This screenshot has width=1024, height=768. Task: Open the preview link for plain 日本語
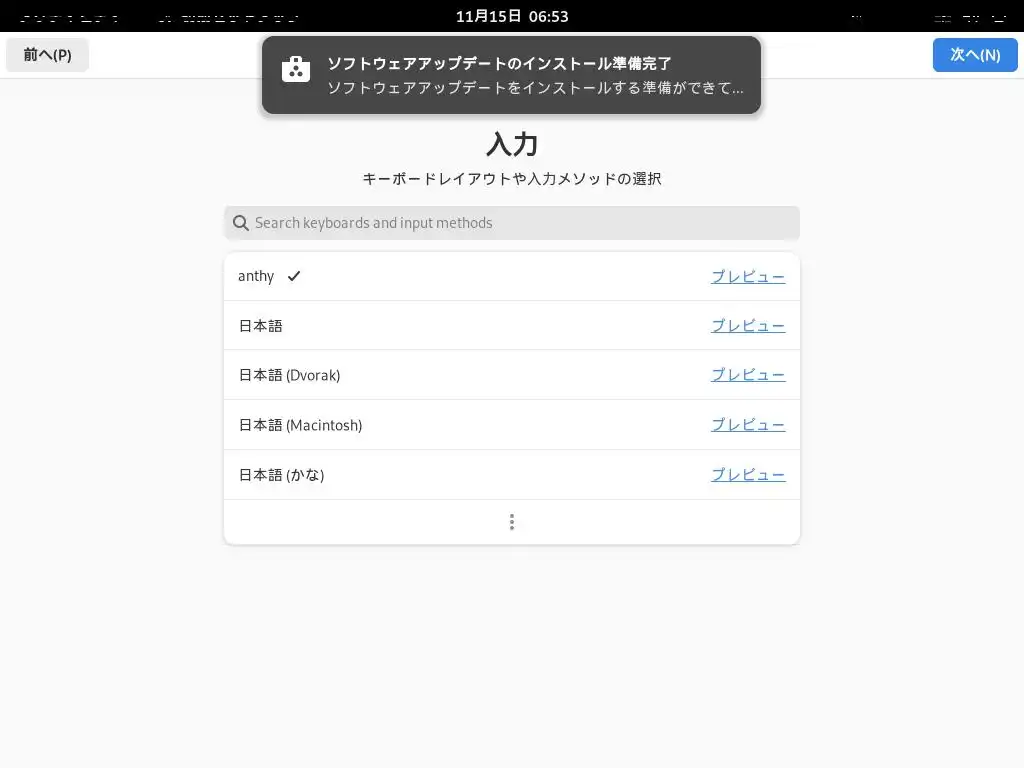(747, 326)
